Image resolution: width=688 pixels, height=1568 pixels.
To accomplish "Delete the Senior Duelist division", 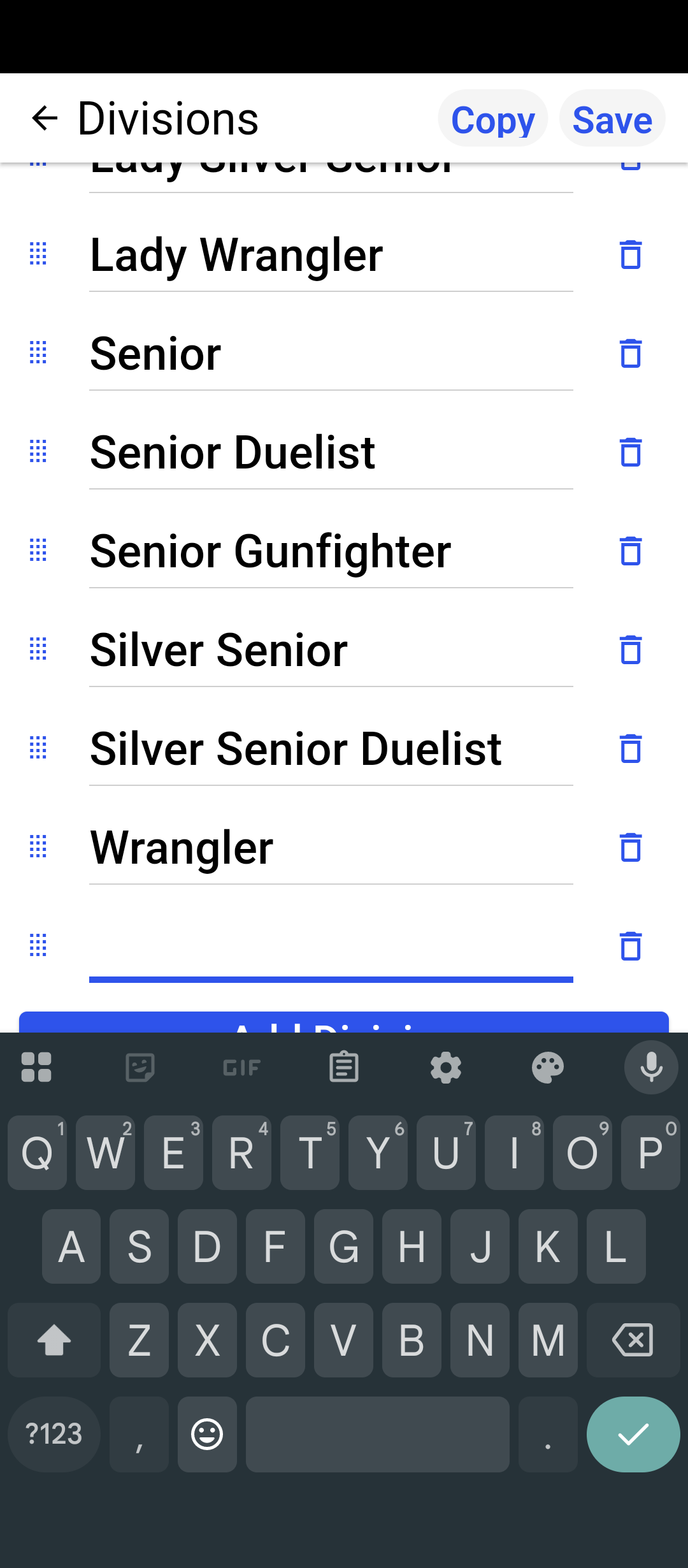I will click(630, 452).
